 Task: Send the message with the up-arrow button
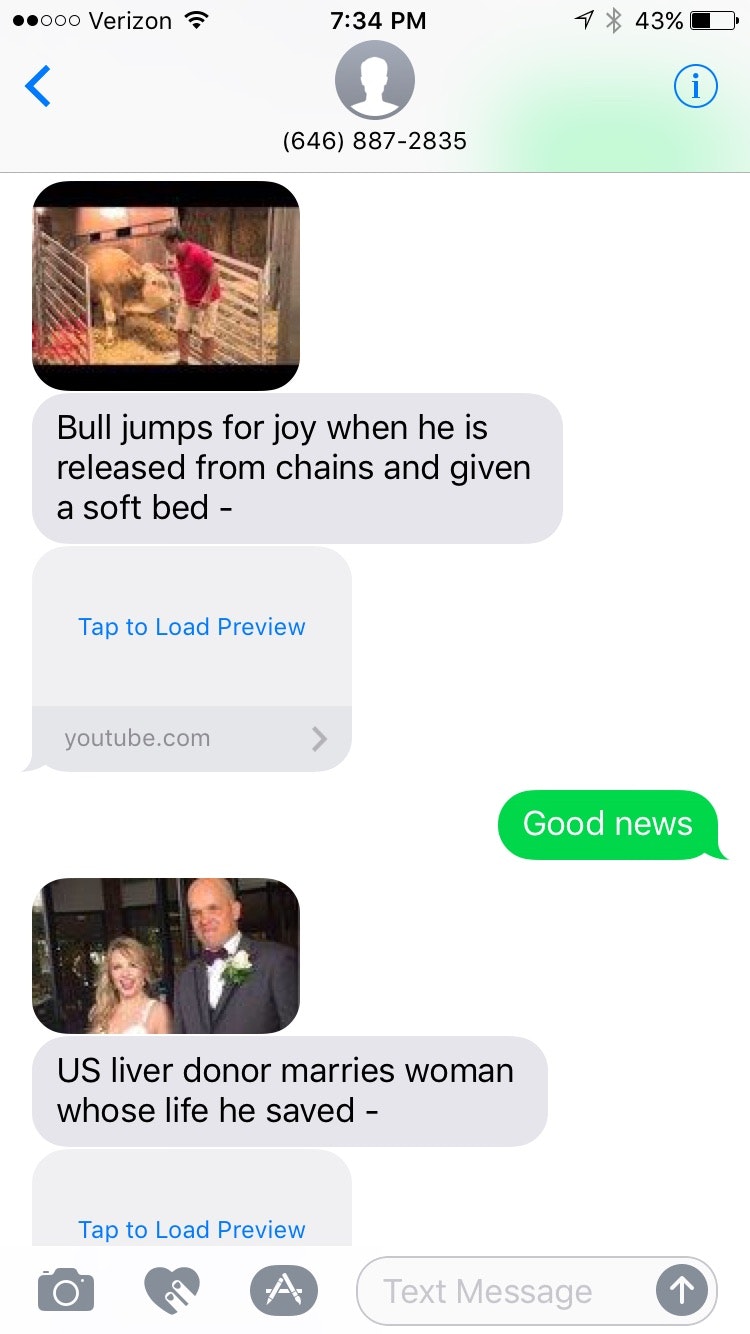coord(681,1291)
